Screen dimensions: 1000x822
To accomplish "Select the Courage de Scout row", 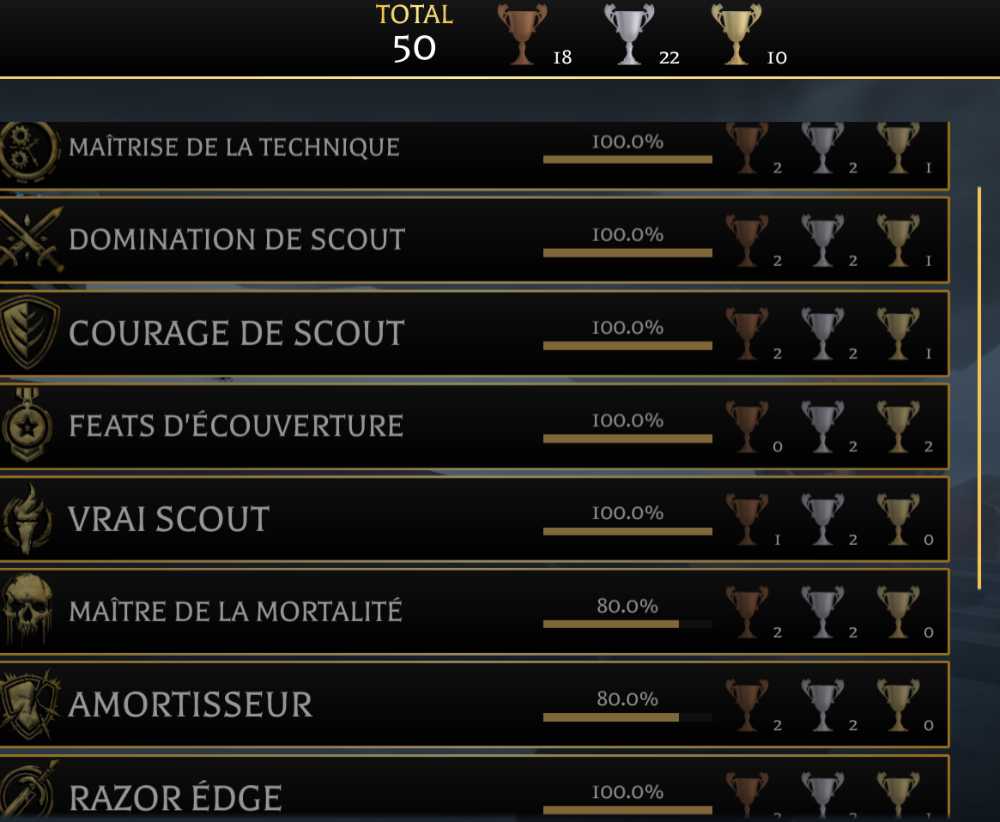I will click(x=237, y=333).
